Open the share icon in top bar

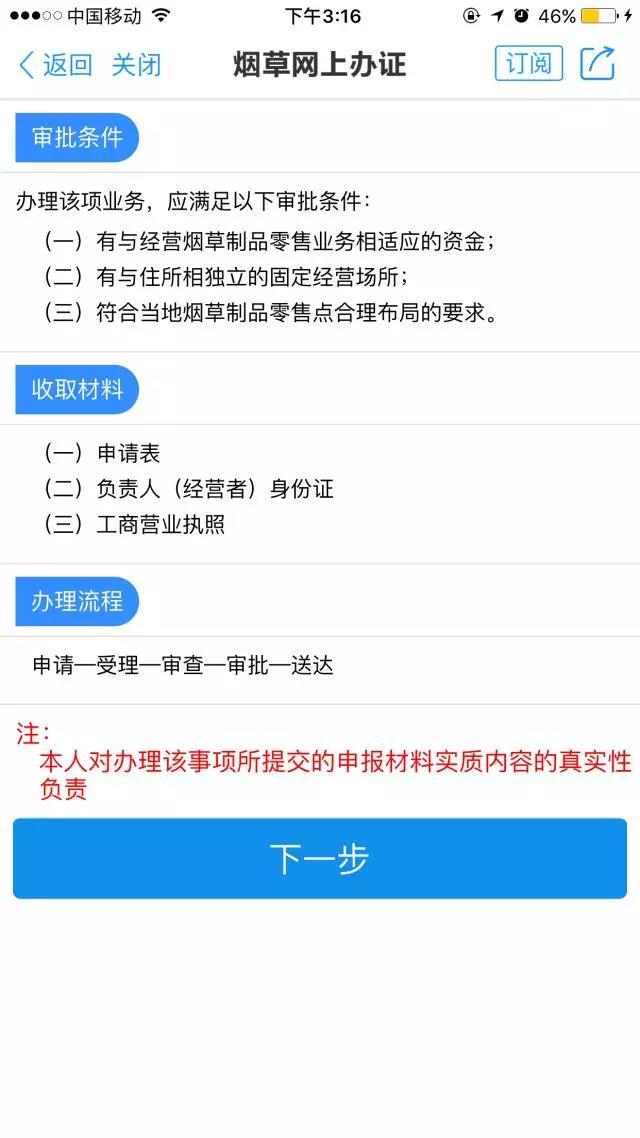click(x=598, y=63)
